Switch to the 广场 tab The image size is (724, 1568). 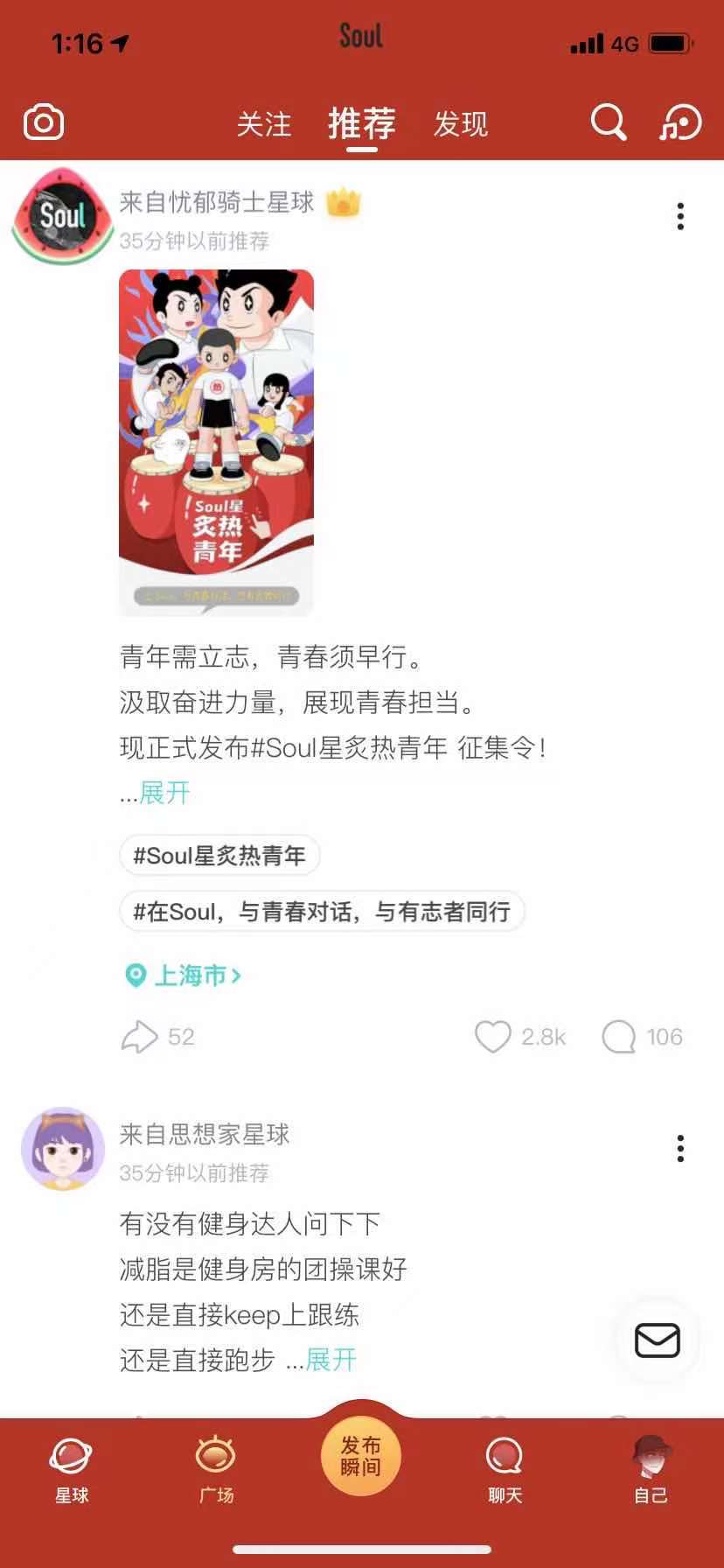[x=216, y=1470]
